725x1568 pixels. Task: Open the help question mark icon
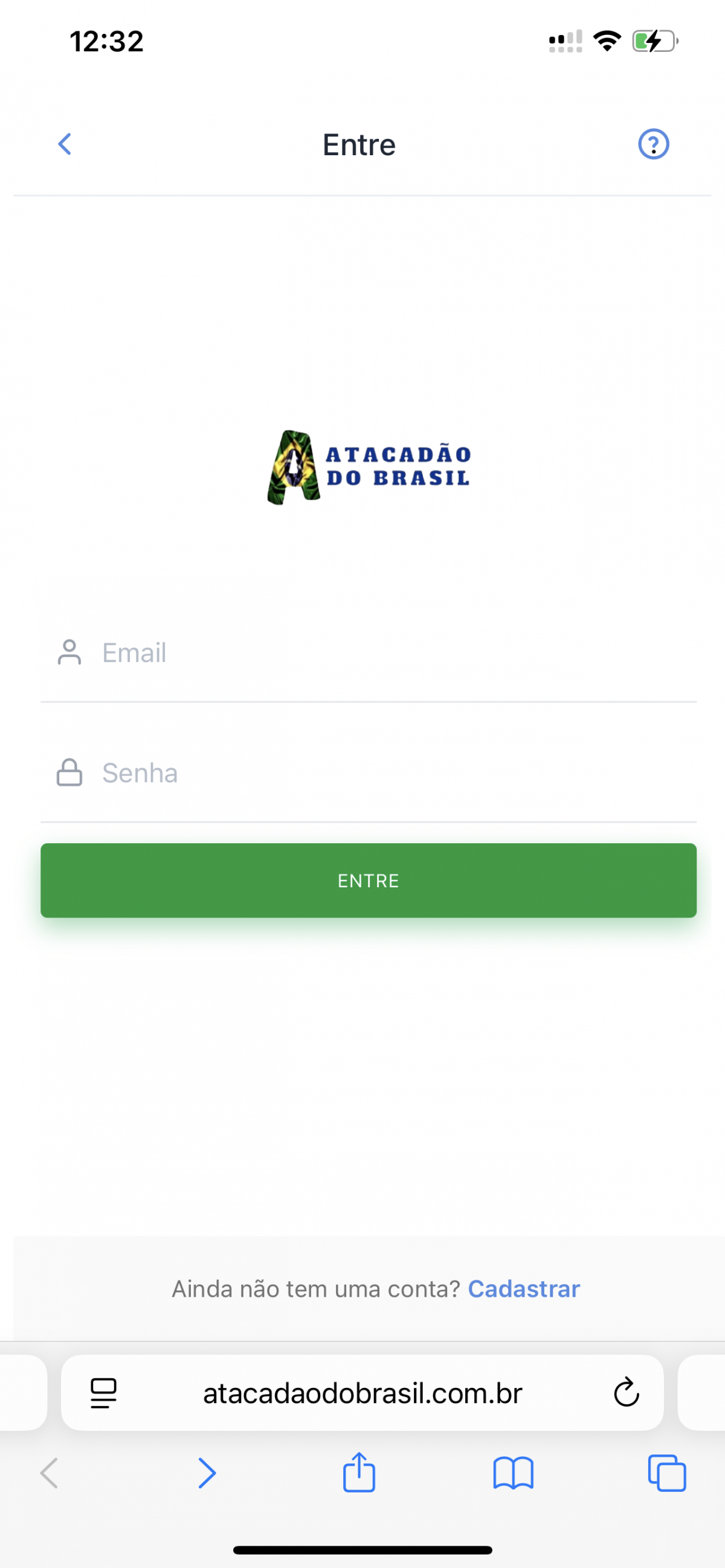[x=653, y=144]
